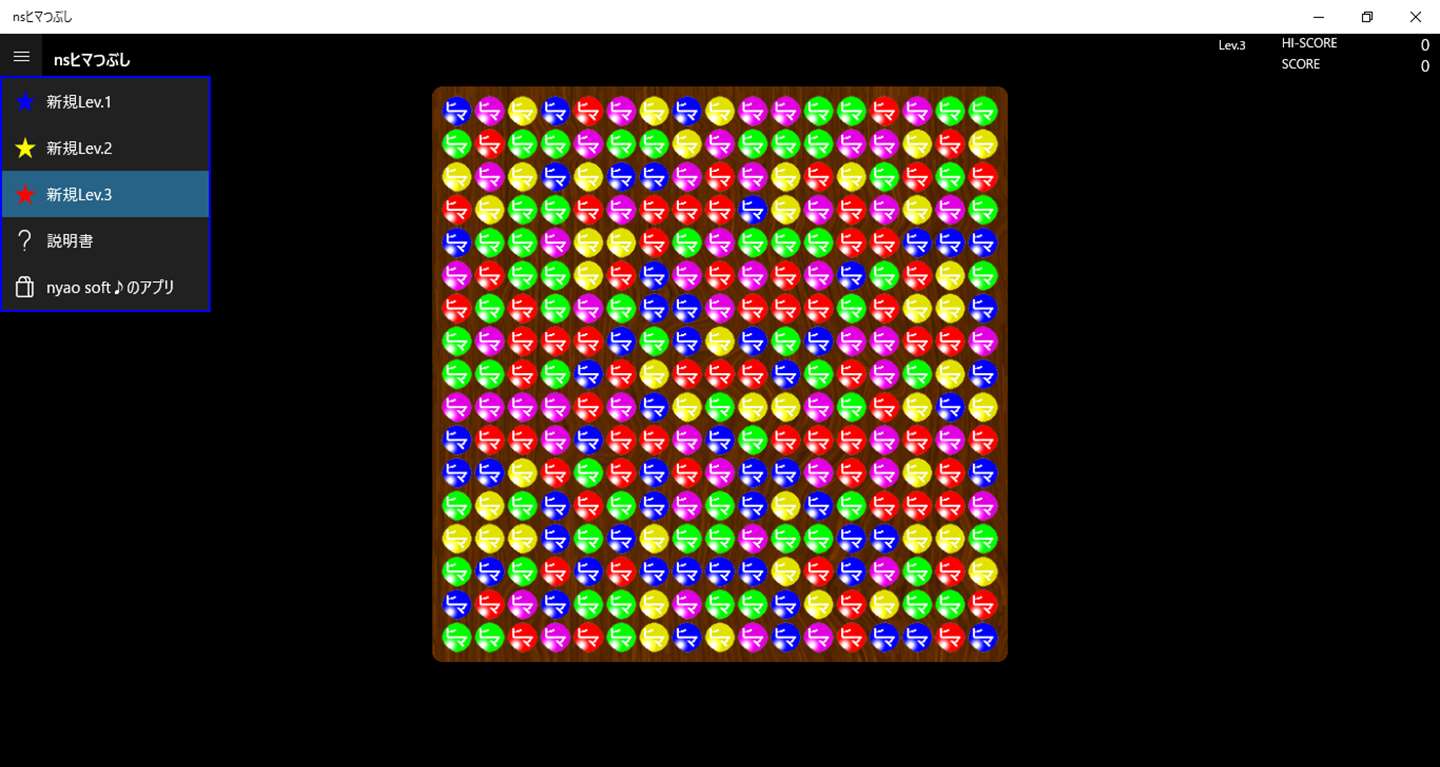Start a new Lev.1 game
This screenshot has height=767, width=1440.
tap(105, 102)
